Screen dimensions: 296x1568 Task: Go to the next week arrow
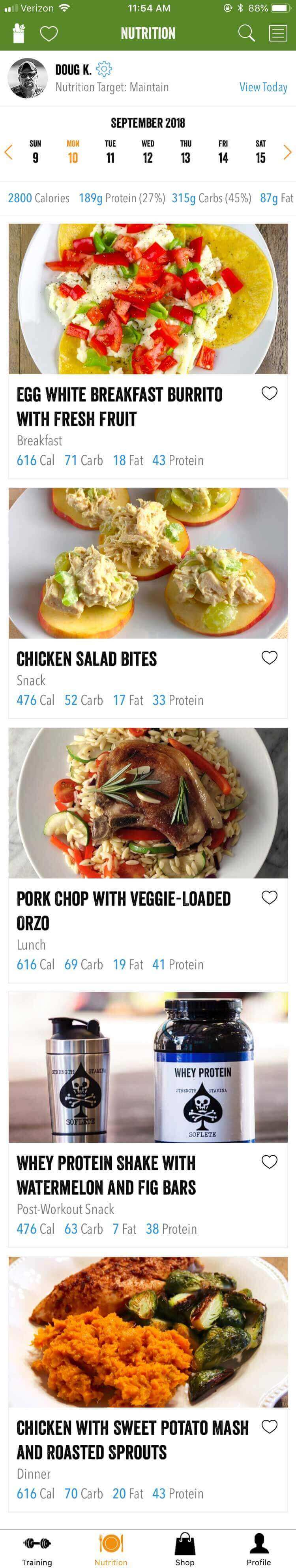pos(287,152)
